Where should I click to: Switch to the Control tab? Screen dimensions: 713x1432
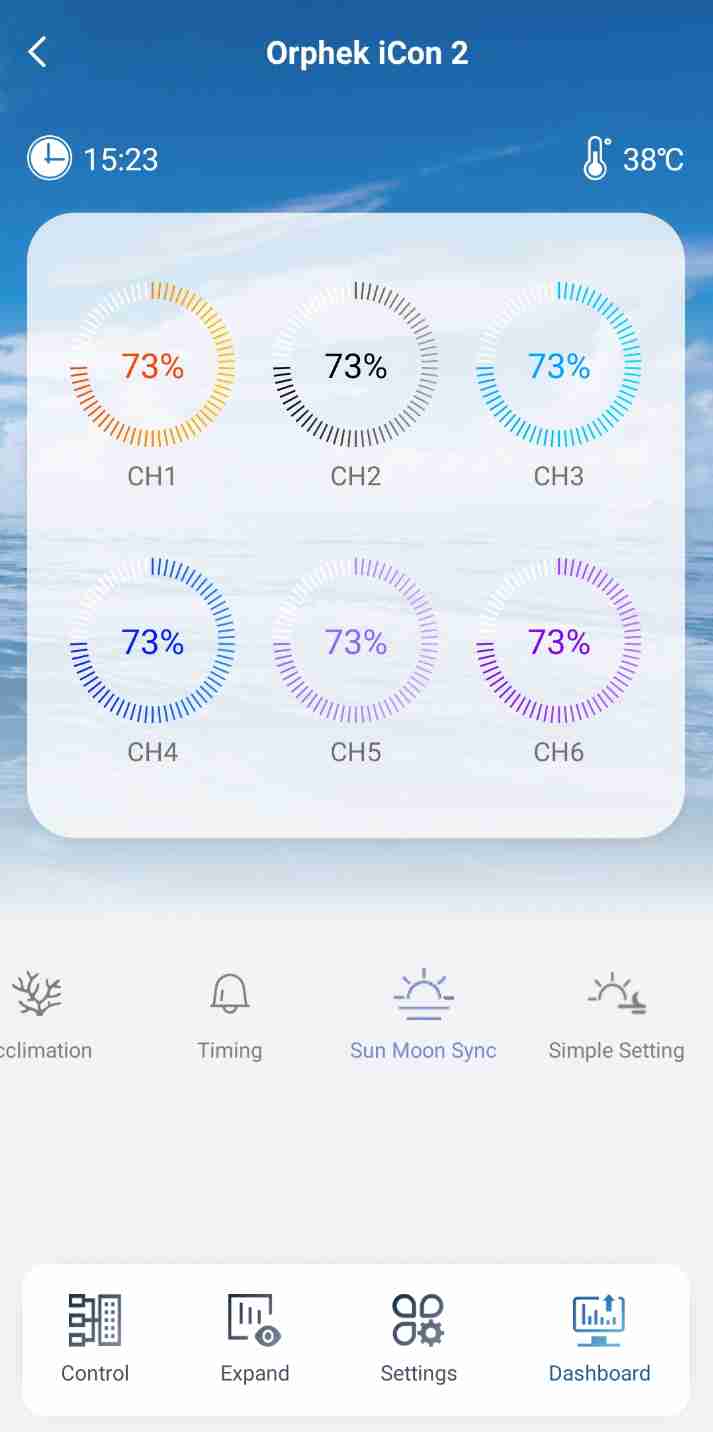(95, 1339)
